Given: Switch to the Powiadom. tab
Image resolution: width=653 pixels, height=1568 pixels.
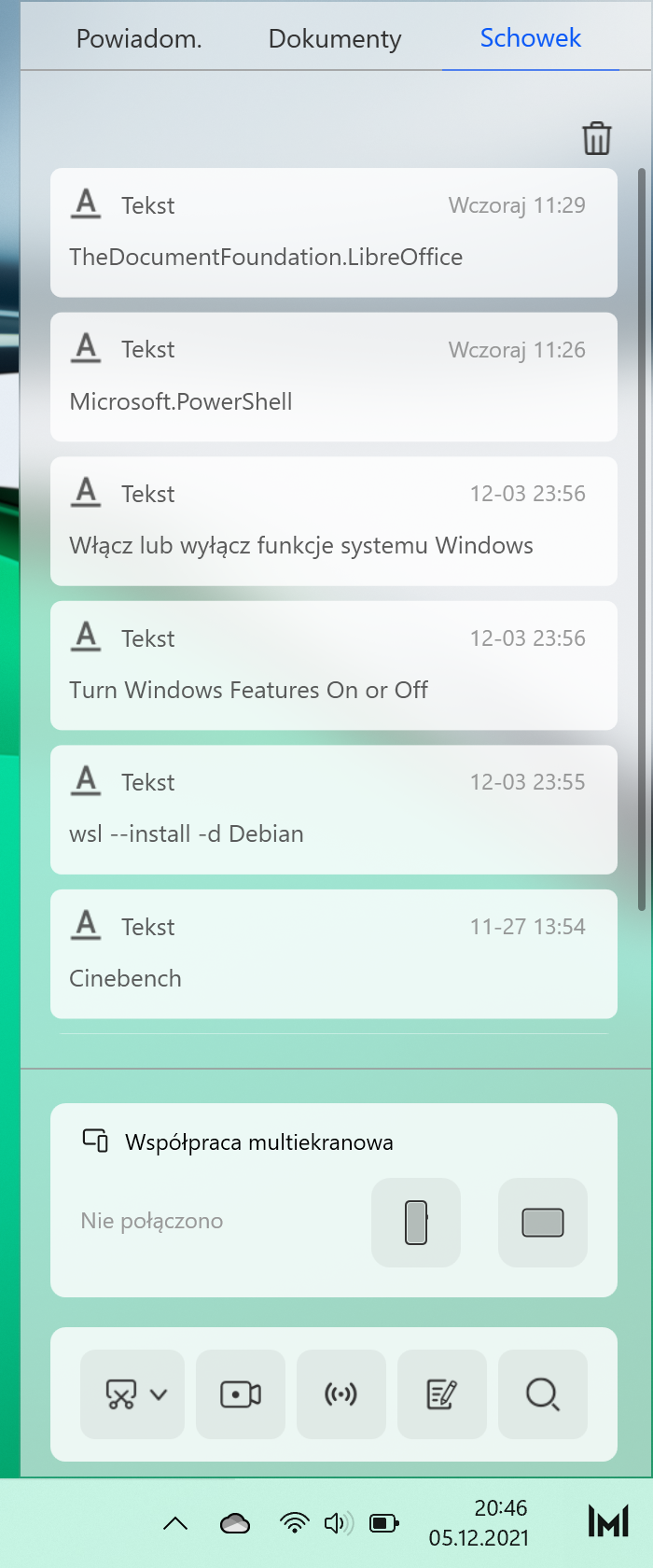Looking at the screenshot, I should point(139,38).
